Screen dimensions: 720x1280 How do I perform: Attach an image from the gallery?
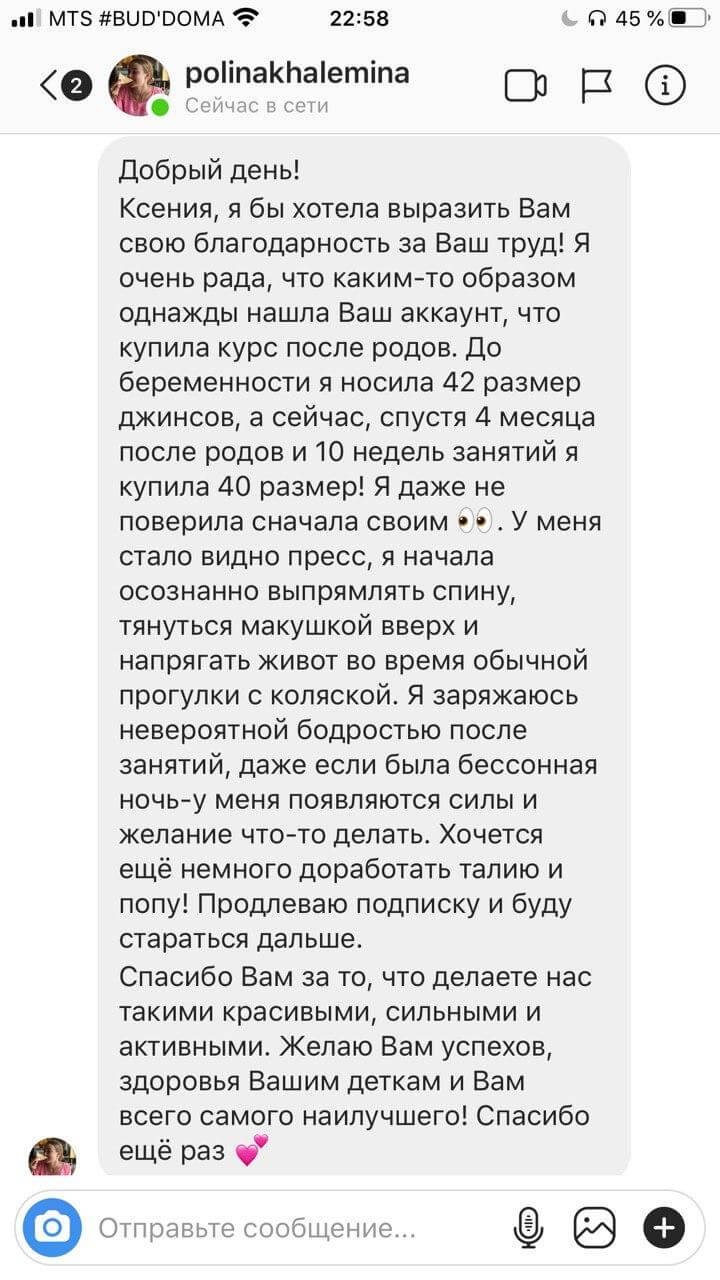pos(594,1227)
